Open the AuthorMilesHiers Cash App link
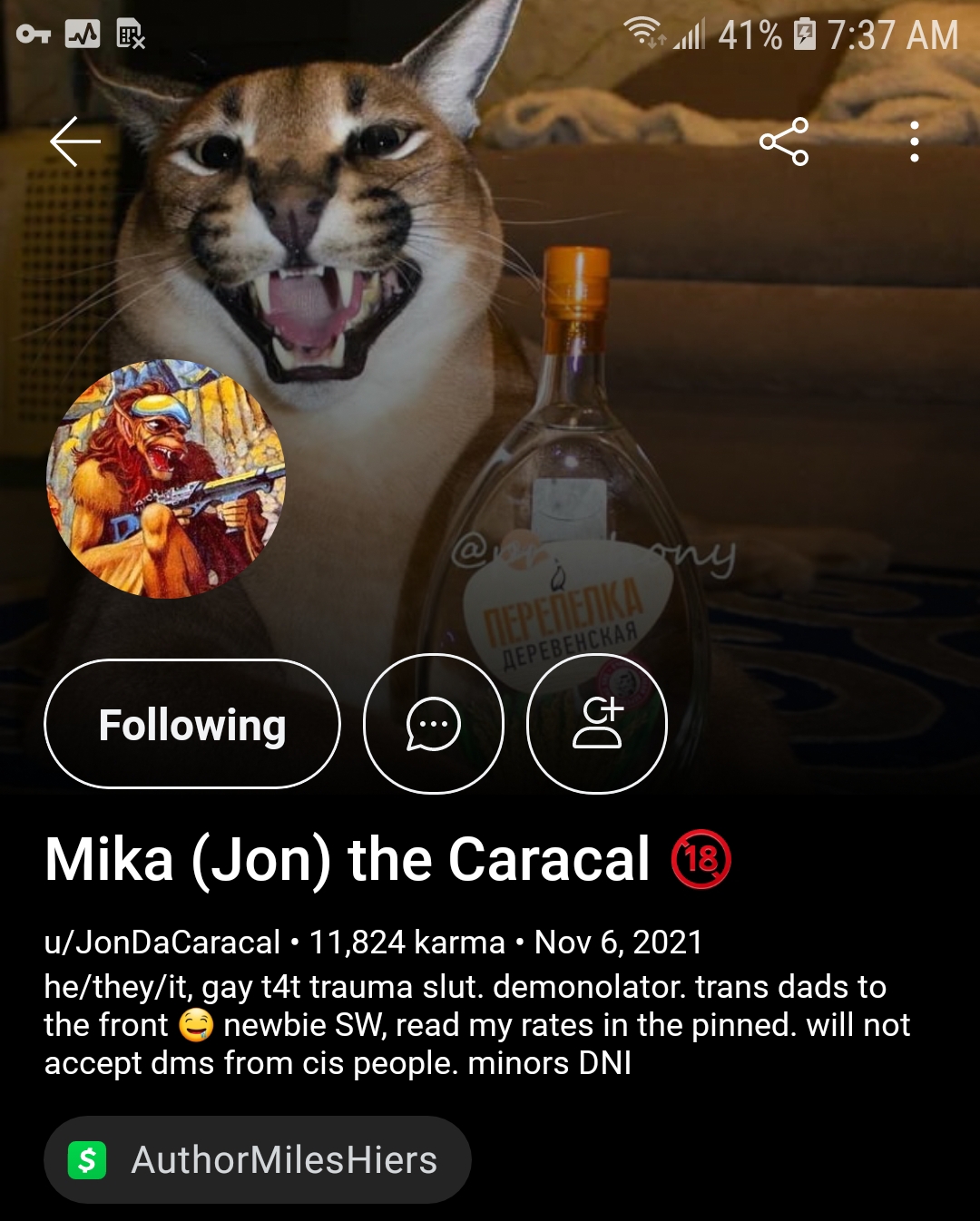This screenshot has width=980, height=1221. [258, 1159]
